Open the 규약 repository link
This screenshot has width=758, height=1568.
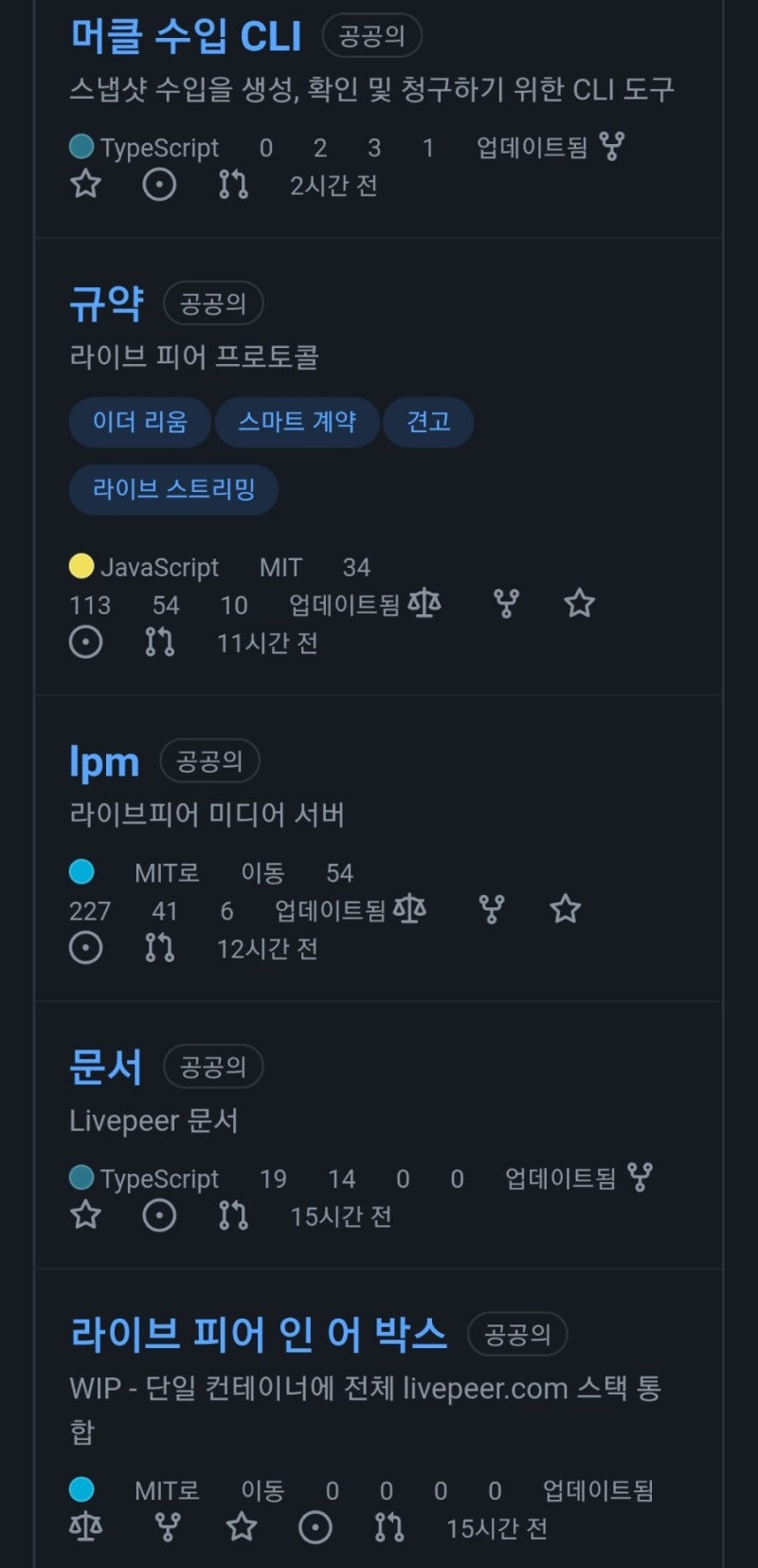click(107, 303)
